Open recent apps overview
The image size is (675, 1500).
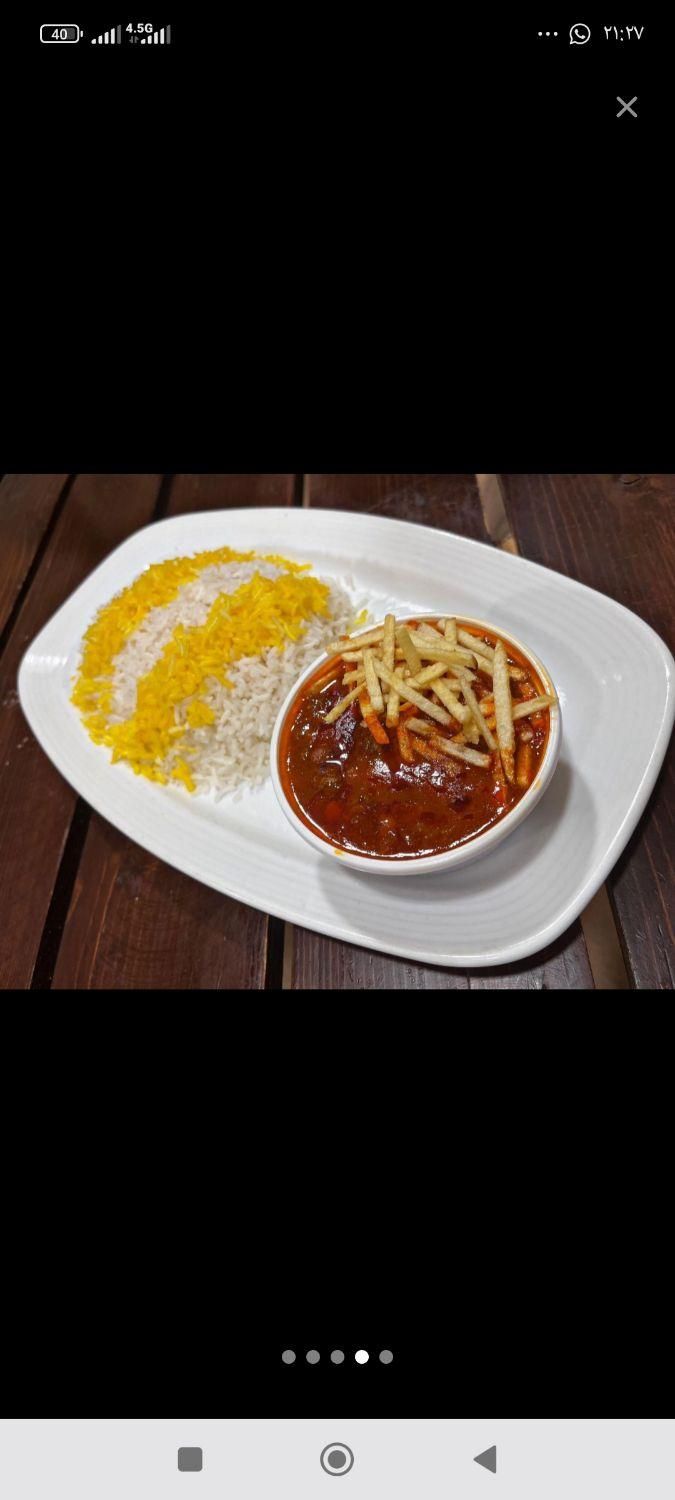click(x=190, y=1459)
